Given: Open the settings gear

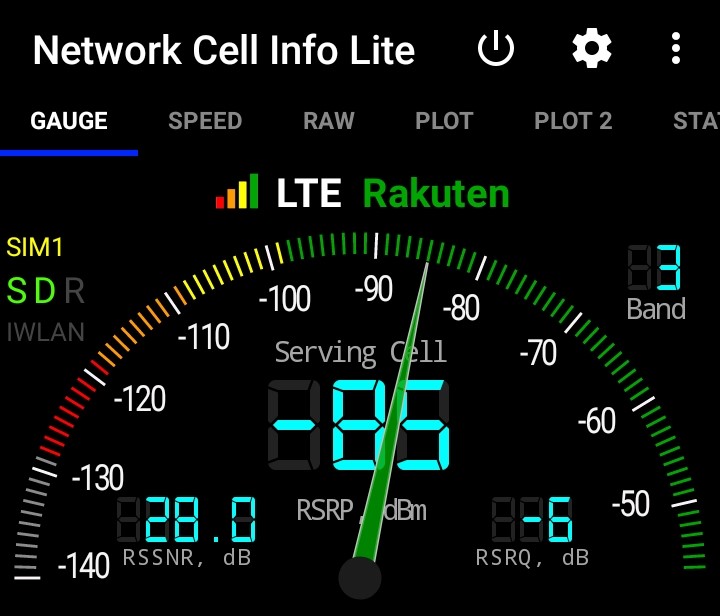Looking at the screenshot, I should click(x=591, y=48).
